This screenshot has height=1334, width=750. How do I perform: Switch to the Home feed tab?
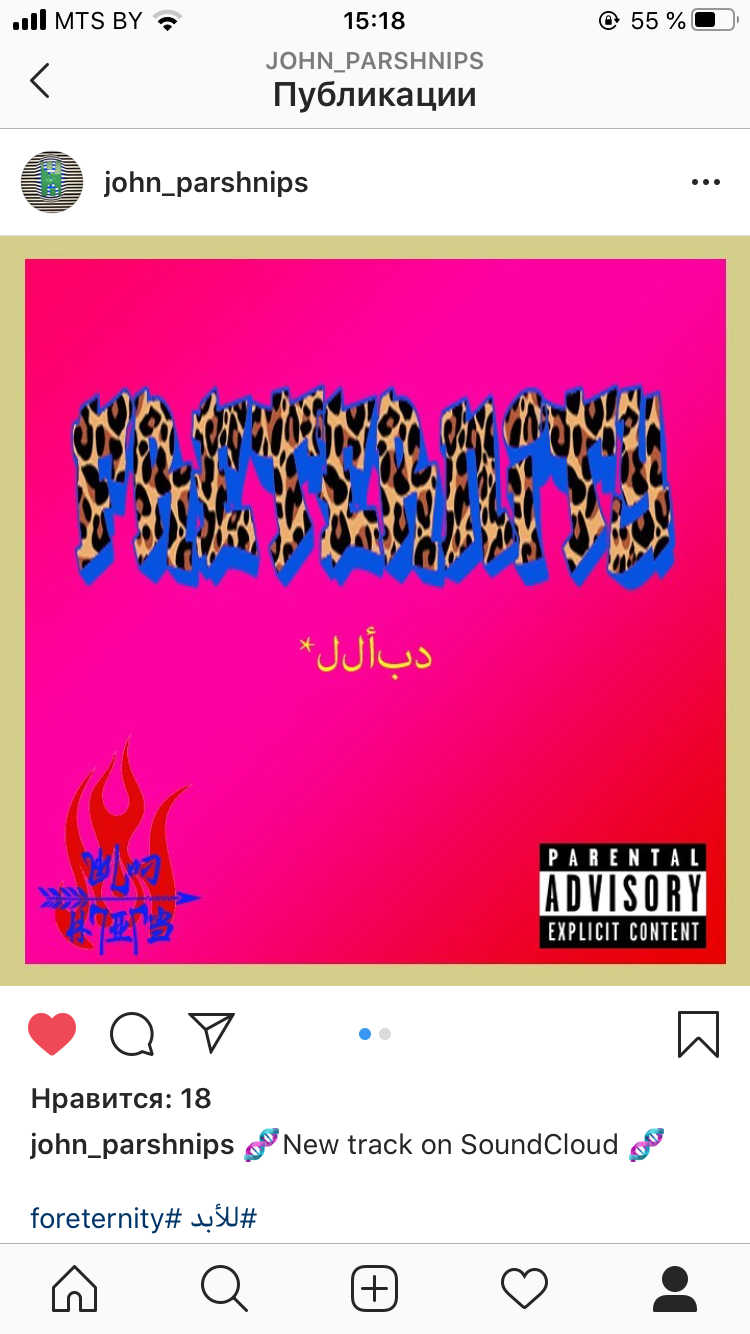(x=75, y=1288)
